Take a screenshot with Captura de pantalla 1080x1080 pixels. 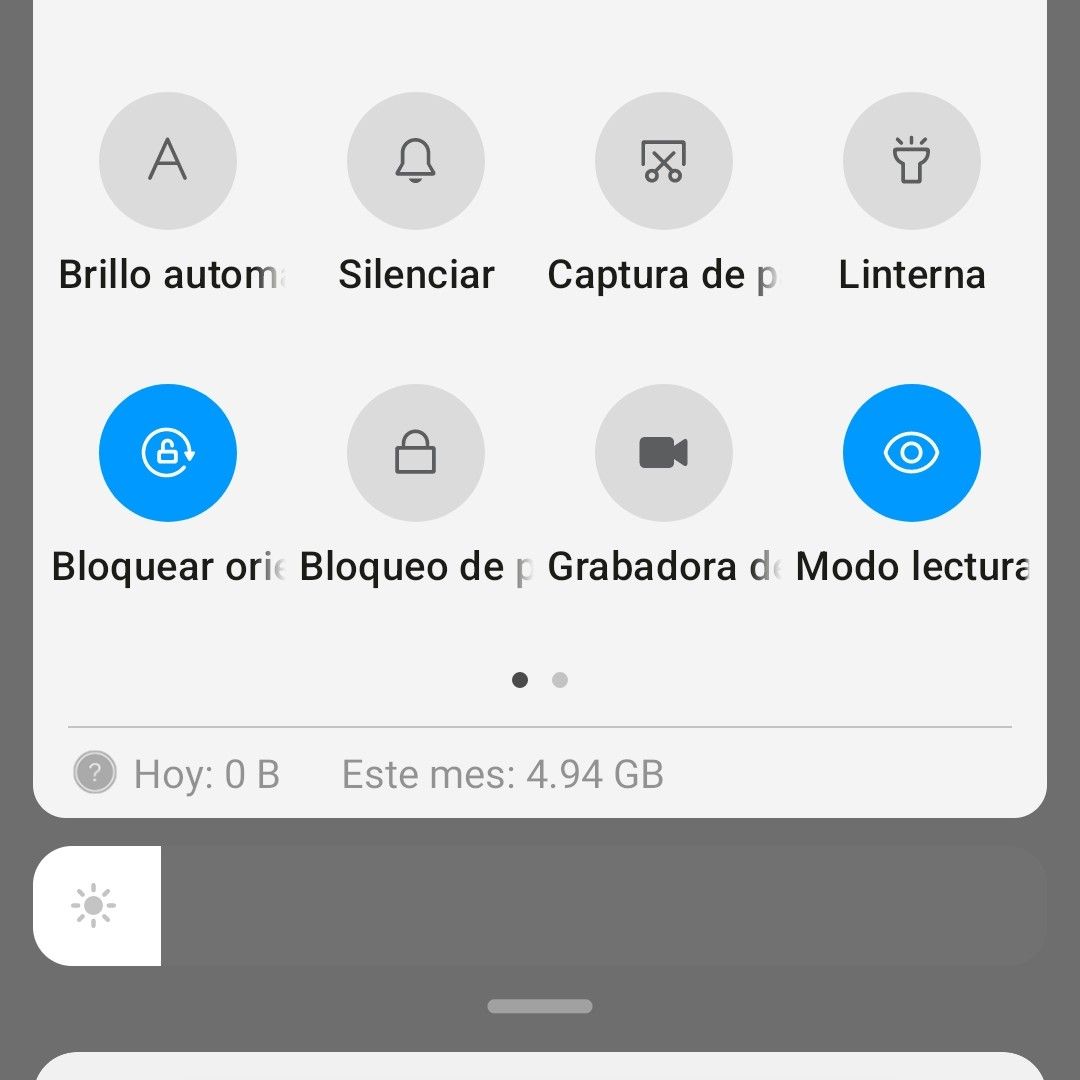[664, 161]
